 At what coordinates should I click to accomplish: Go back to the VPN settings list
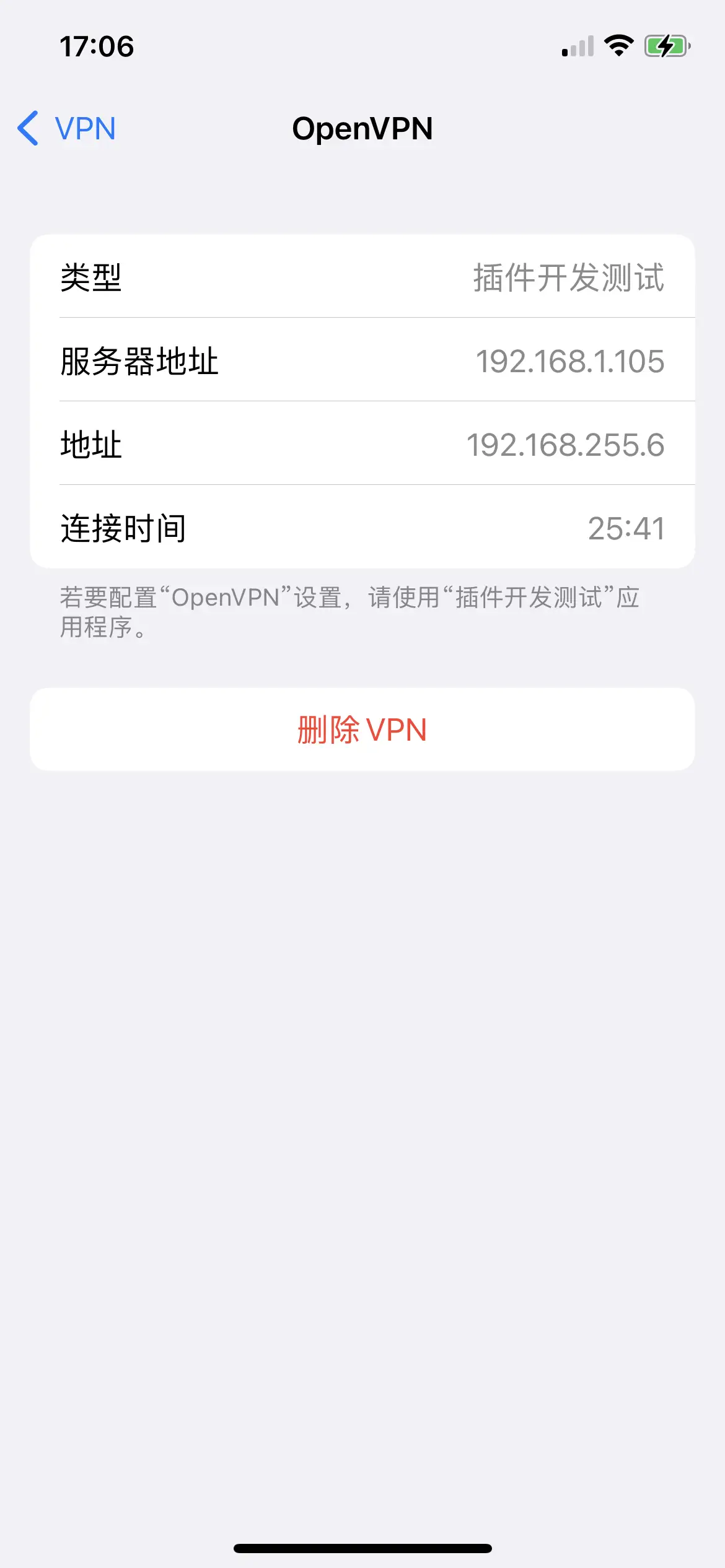(66, 128)
